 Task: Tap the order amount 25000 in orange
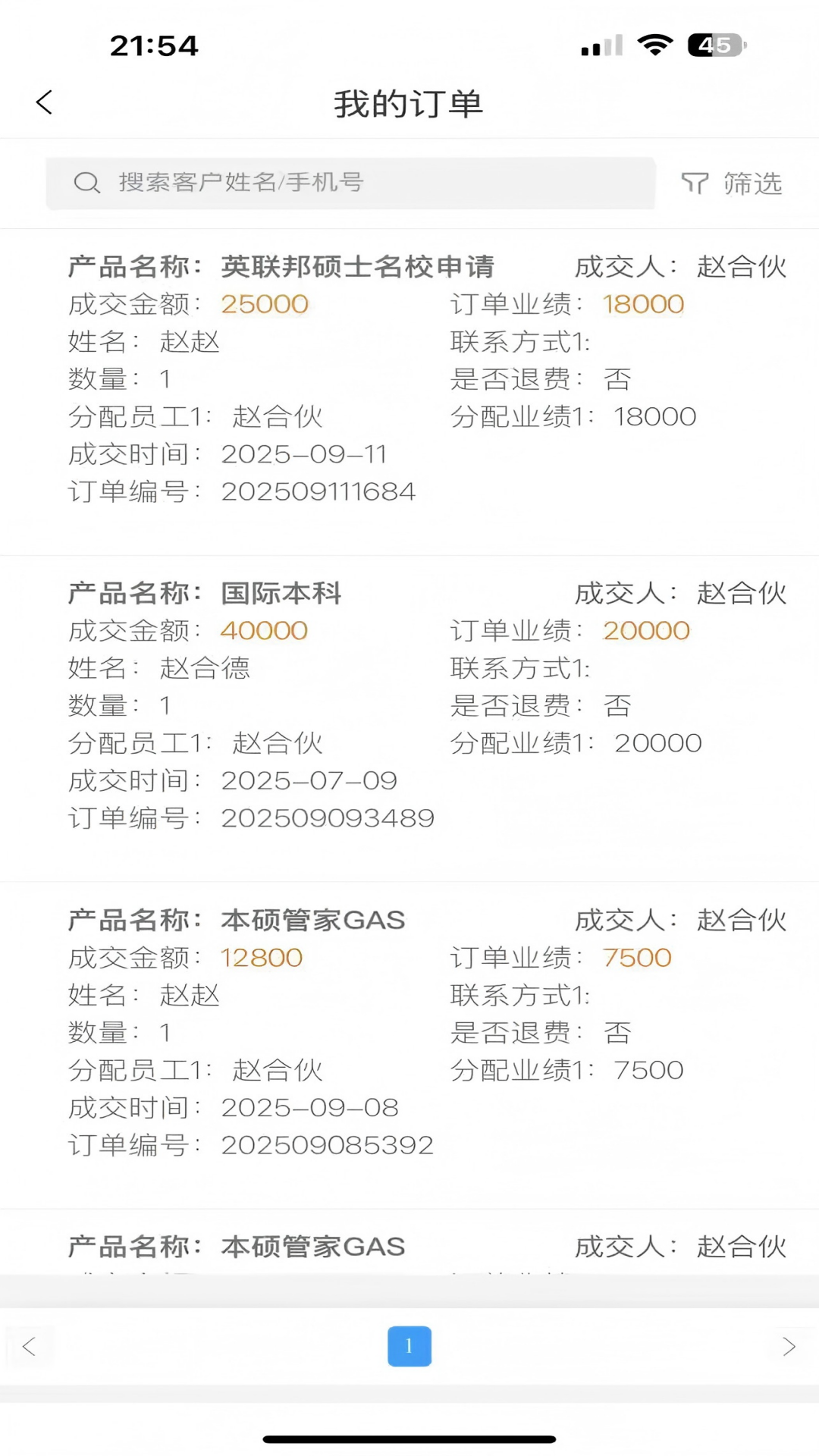[x=264, y=303]
